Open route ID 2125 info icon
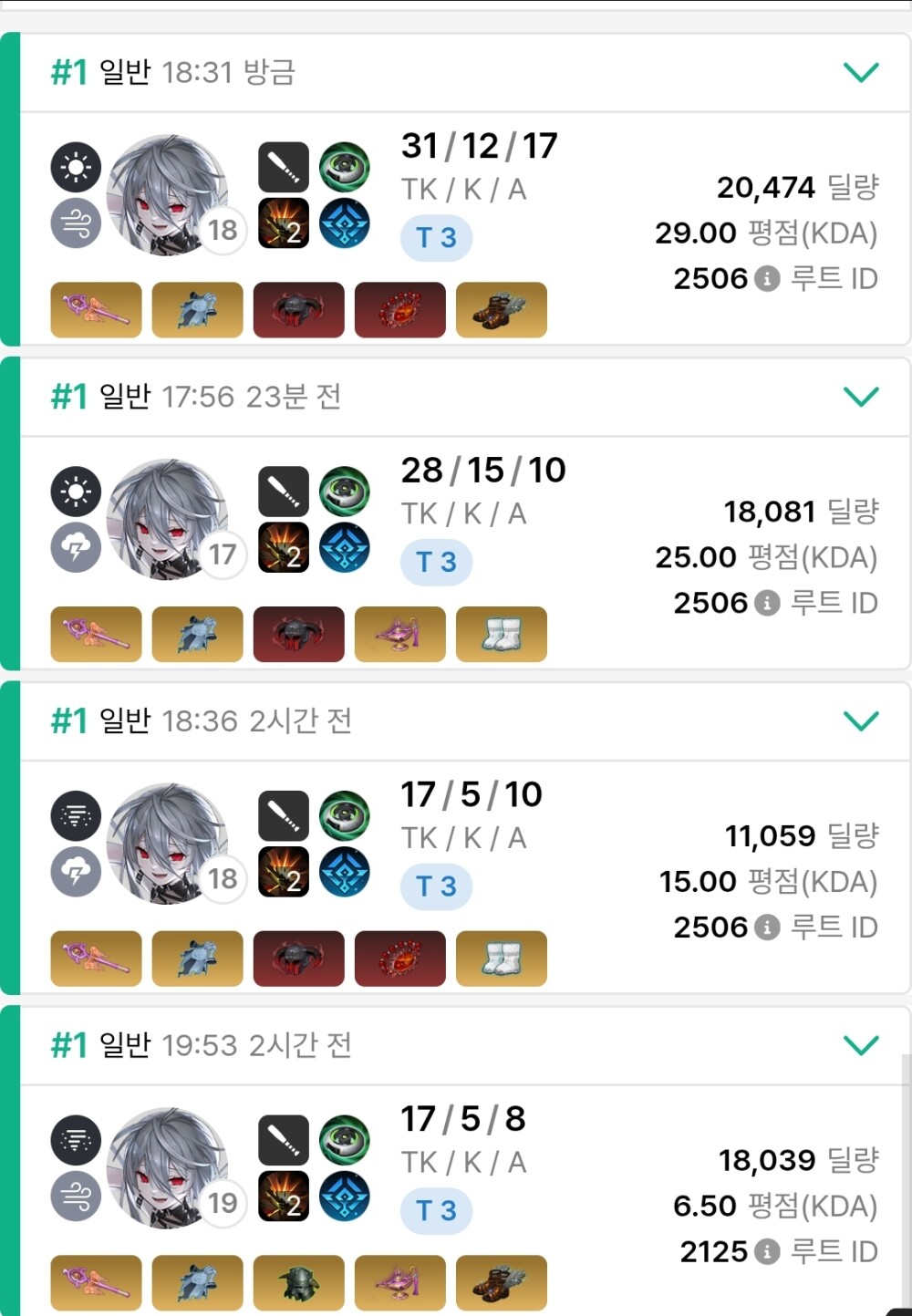Image resolution: width=912 pixels, height=1316 pixels. pos(767,1251)
